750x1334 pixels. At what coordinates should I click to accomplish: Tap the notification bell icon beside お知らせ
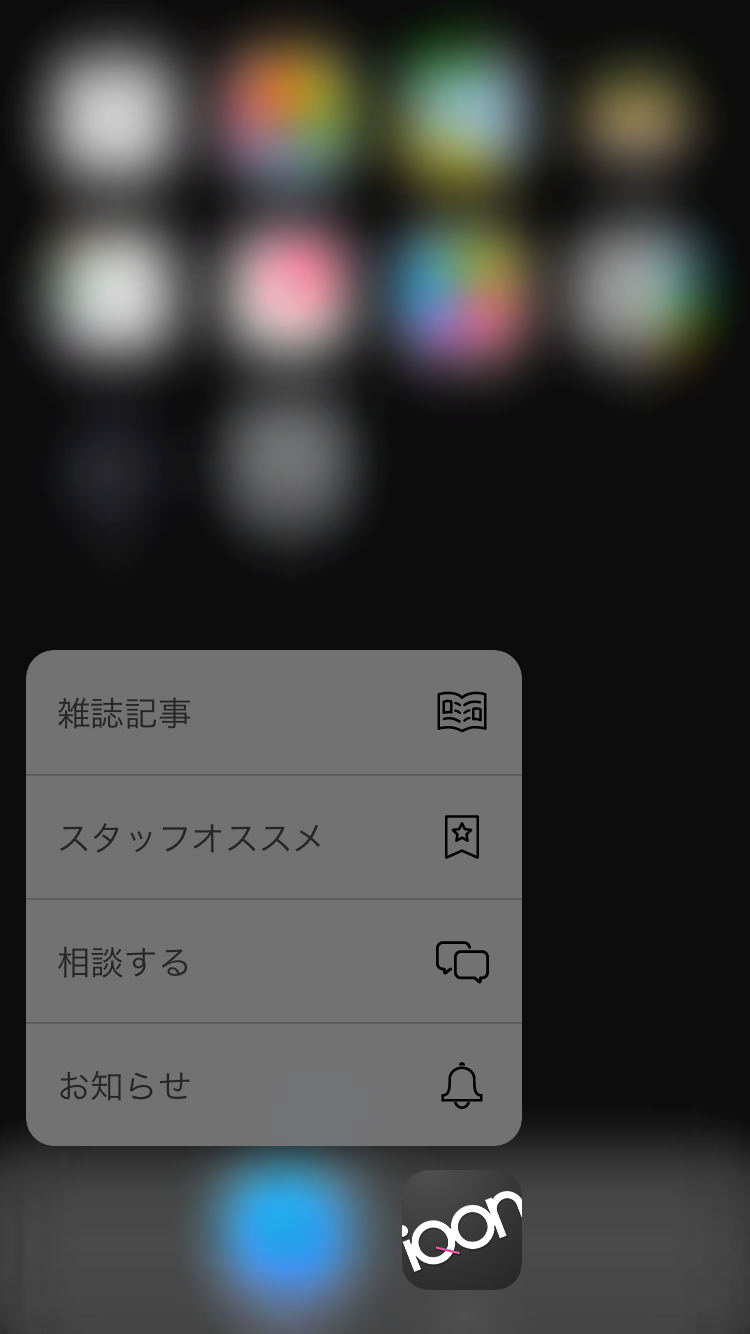pyautogui.click(x=464, y=1087)
